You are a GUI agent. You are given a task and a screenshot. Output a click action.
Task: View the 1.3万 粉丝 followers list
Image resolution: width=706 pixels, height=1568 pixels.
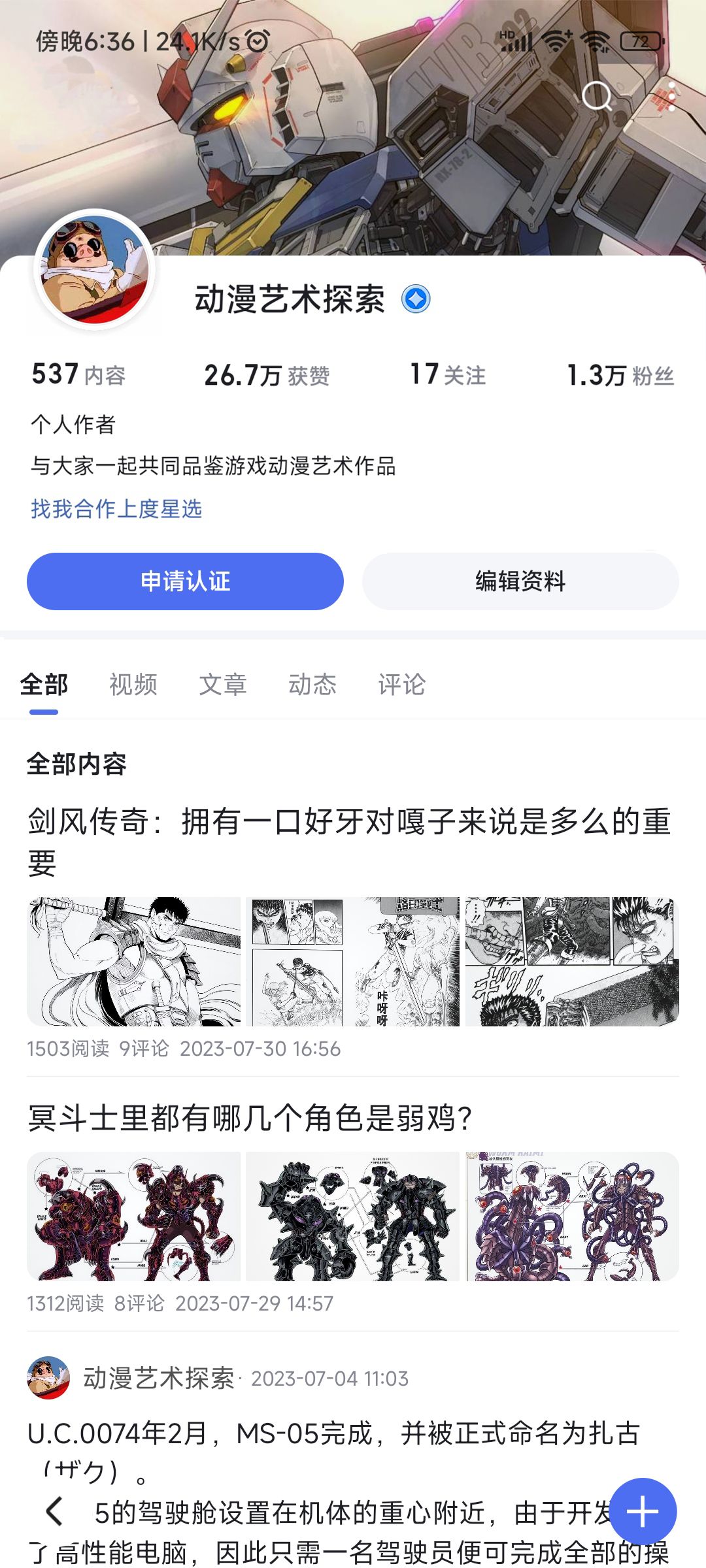point(620,375)
